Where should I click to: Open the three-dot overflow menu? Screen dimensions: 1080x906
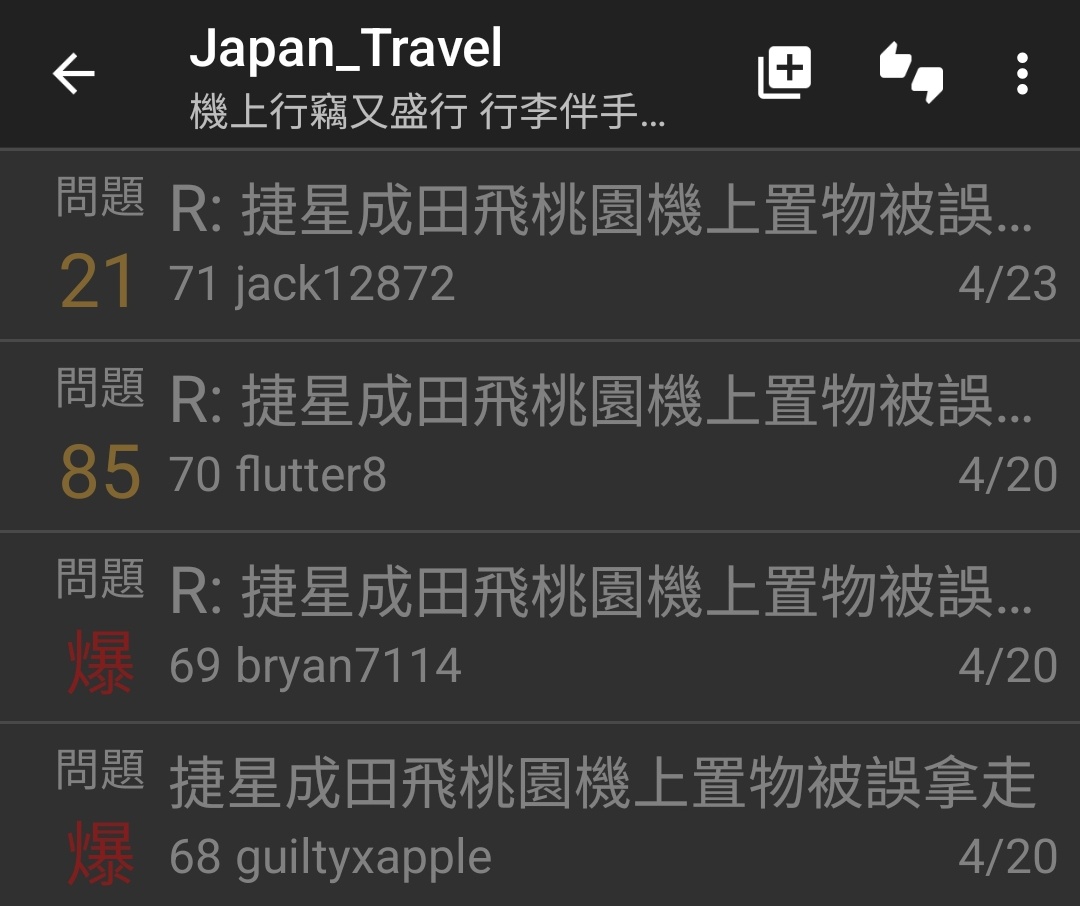coord(1021,73)
